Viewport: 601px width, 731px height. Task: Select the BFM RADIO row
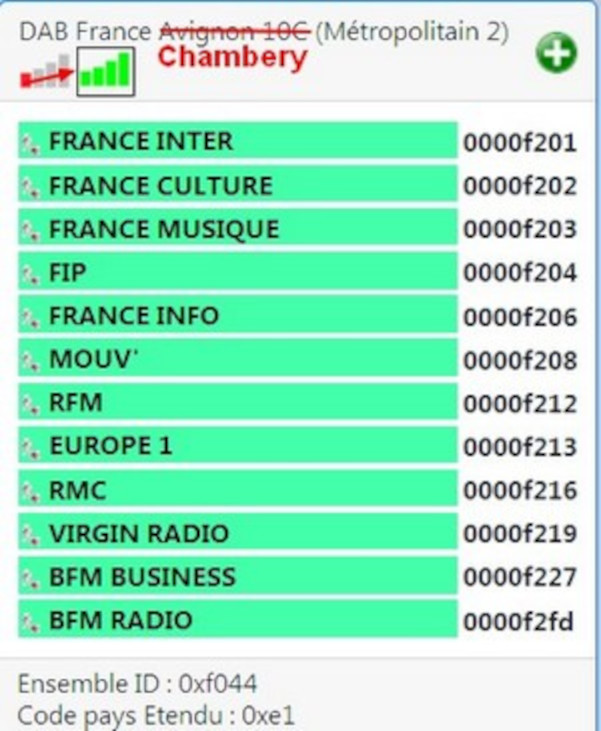coord(238,619)
